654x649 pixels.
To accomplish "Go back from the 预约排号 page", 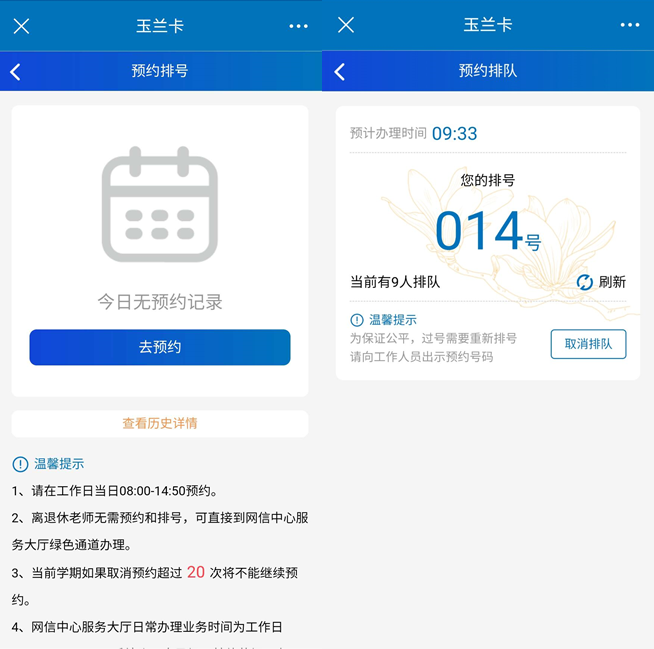I will pyautogui.click(x=16, y=71).
